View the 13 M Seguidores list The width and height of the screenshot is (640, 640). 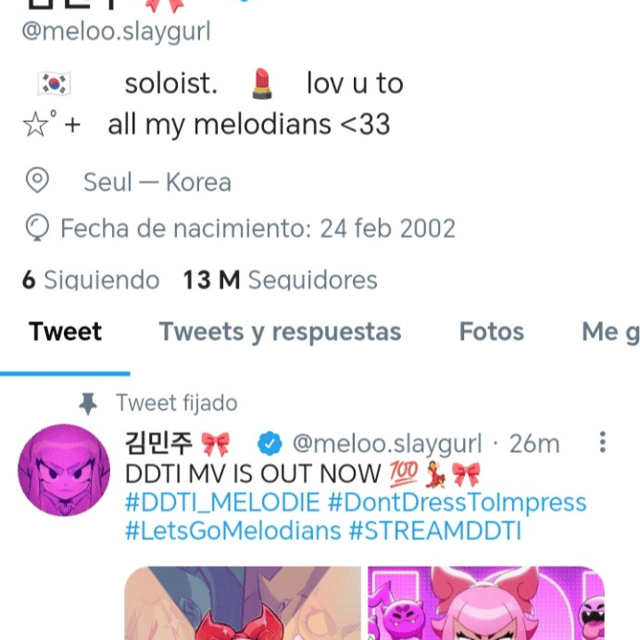tap(280, 280)
